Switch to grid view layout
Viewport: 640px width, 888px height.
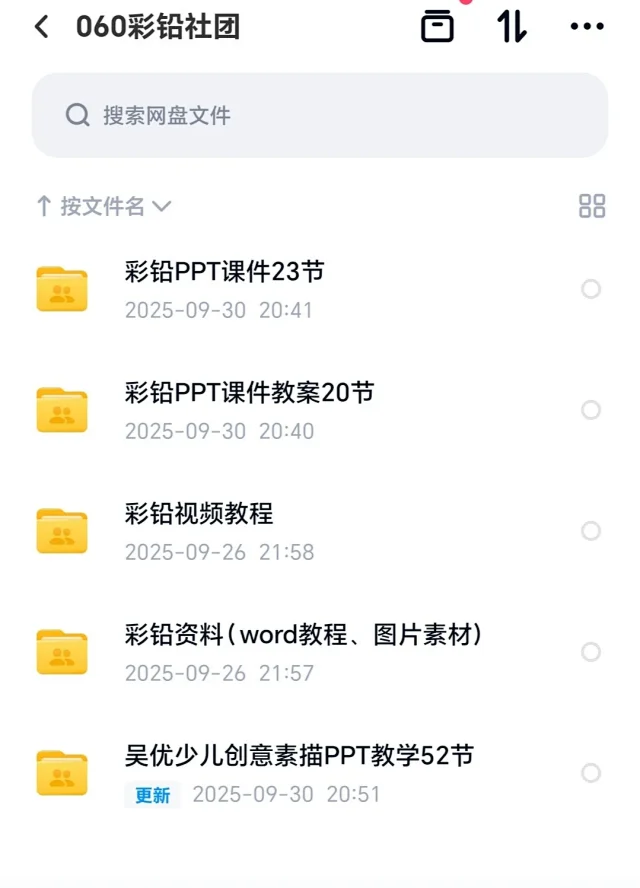(592, 206)
